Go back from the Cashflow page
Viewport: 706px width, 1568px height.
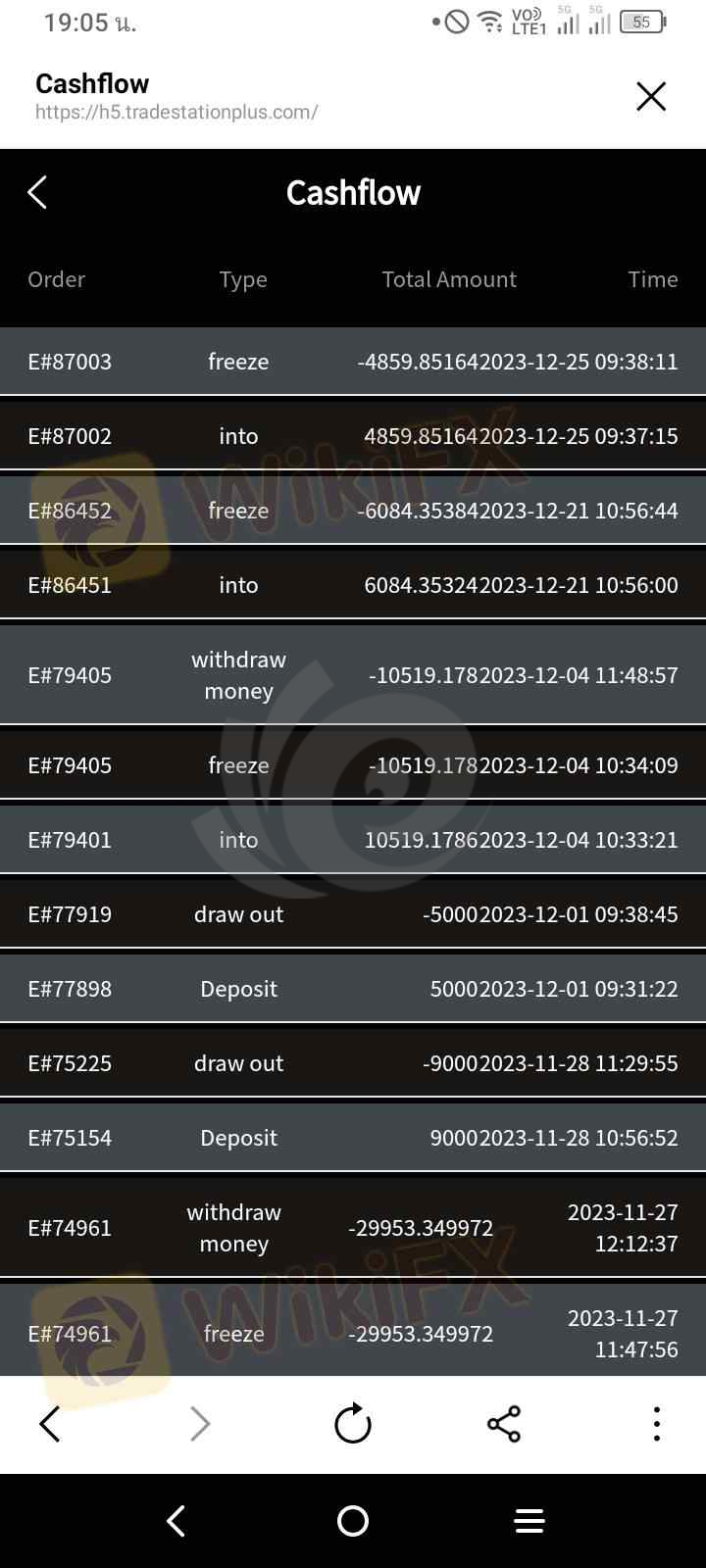click(38, 192)
